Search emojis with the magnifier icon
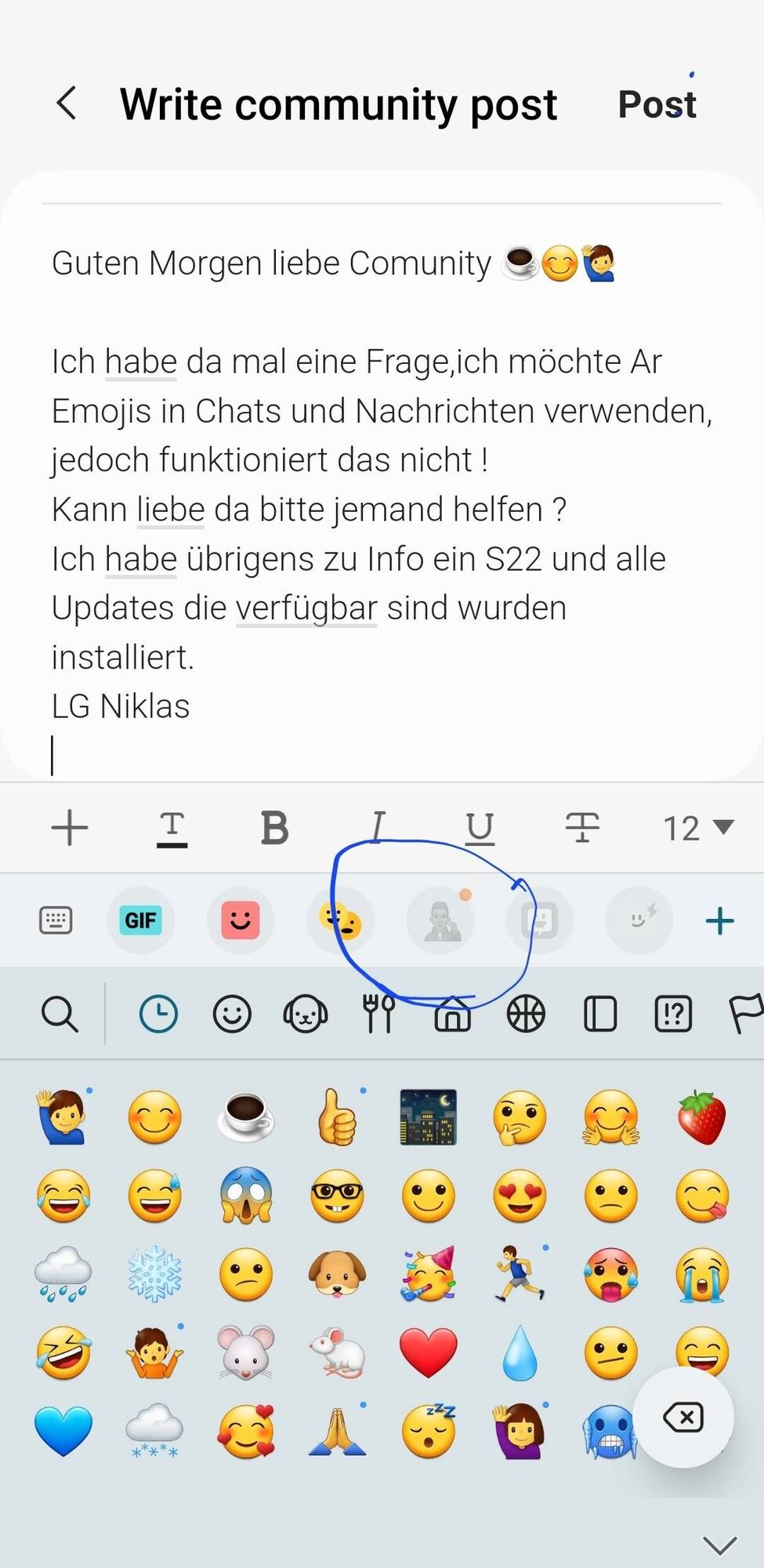The width and height of the screenshot is (764, 1568). coord(60,1014)
